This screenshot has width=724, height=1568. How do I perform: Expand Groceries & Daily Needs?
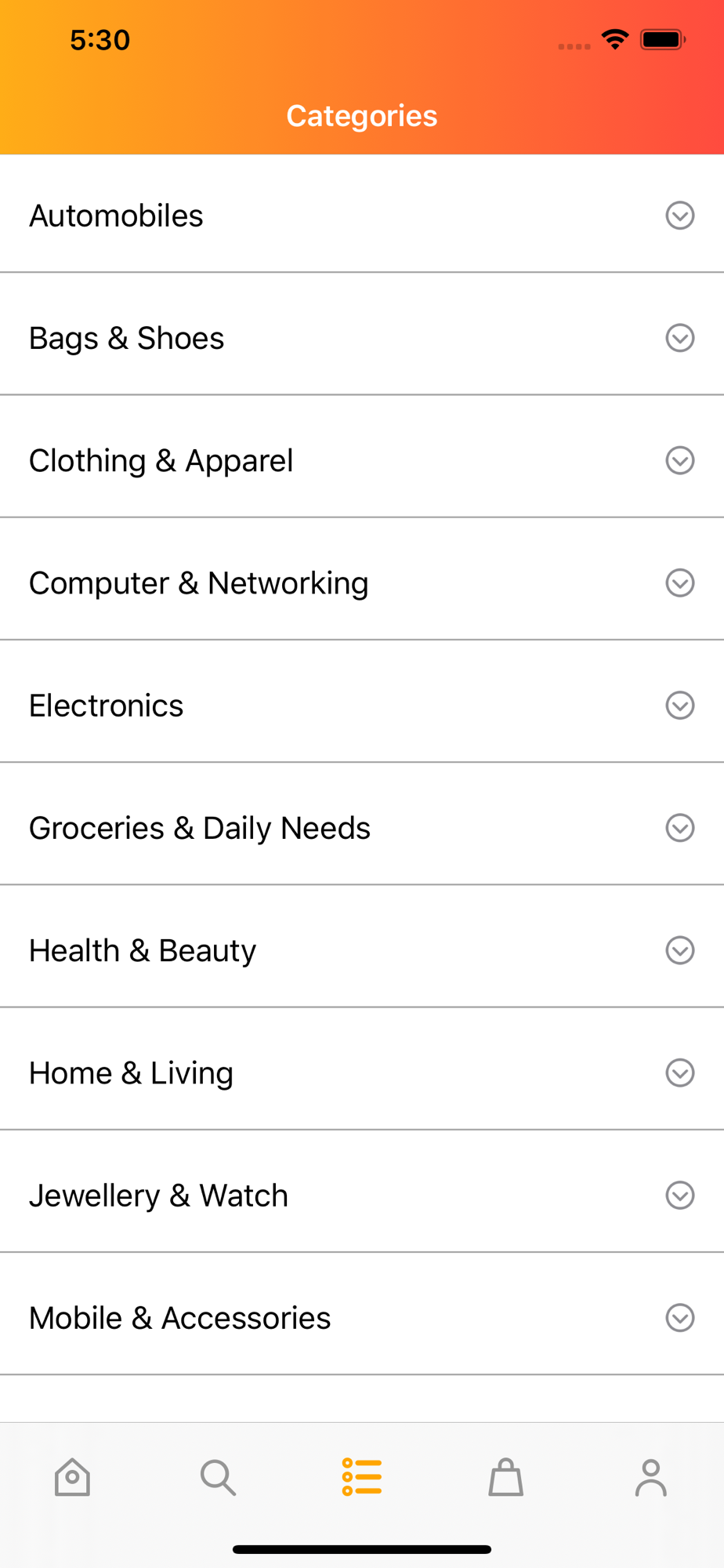tap(362, 827)
